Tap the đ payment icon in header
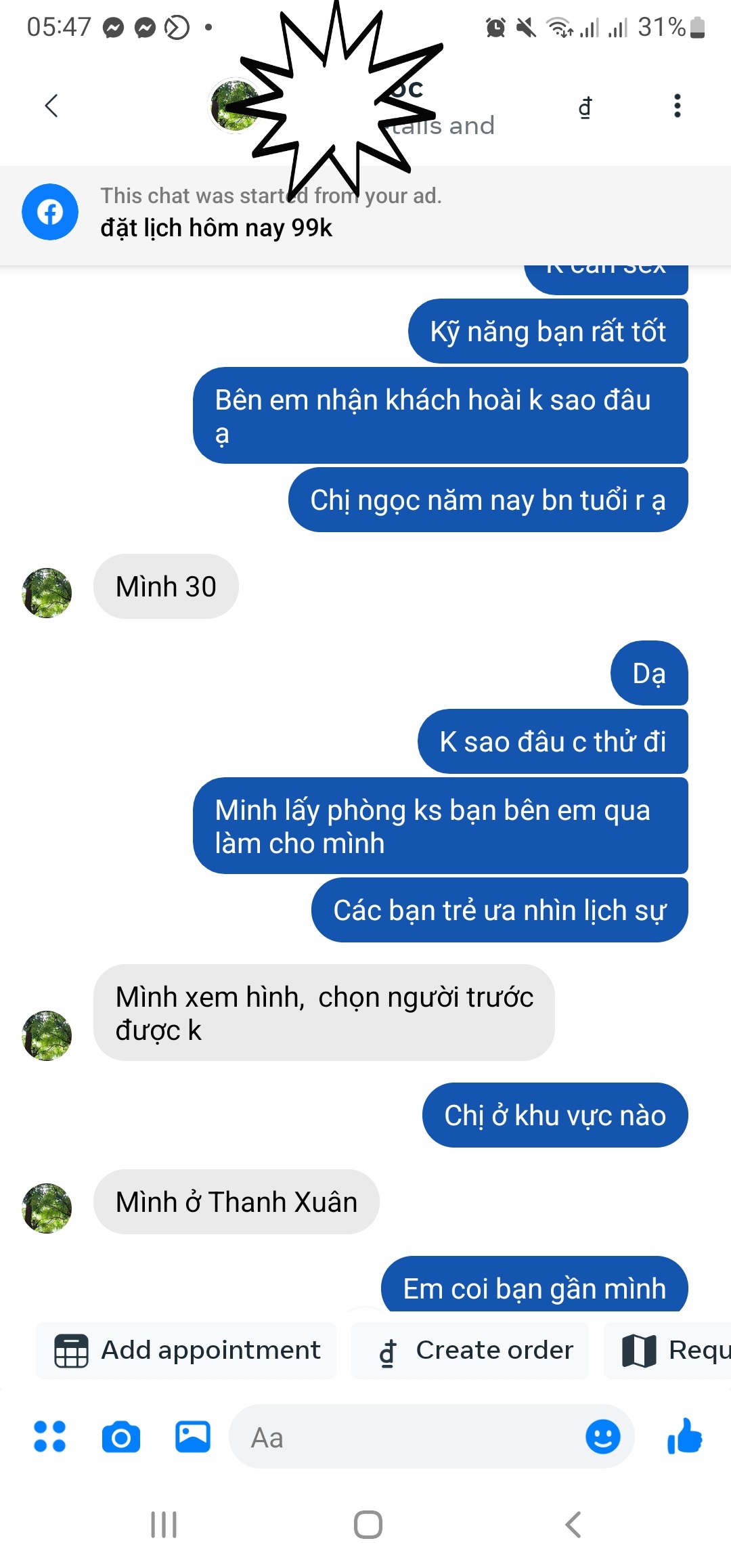Image resolution: width=731 pixels, height=1568 pixels. click(585, 107)
